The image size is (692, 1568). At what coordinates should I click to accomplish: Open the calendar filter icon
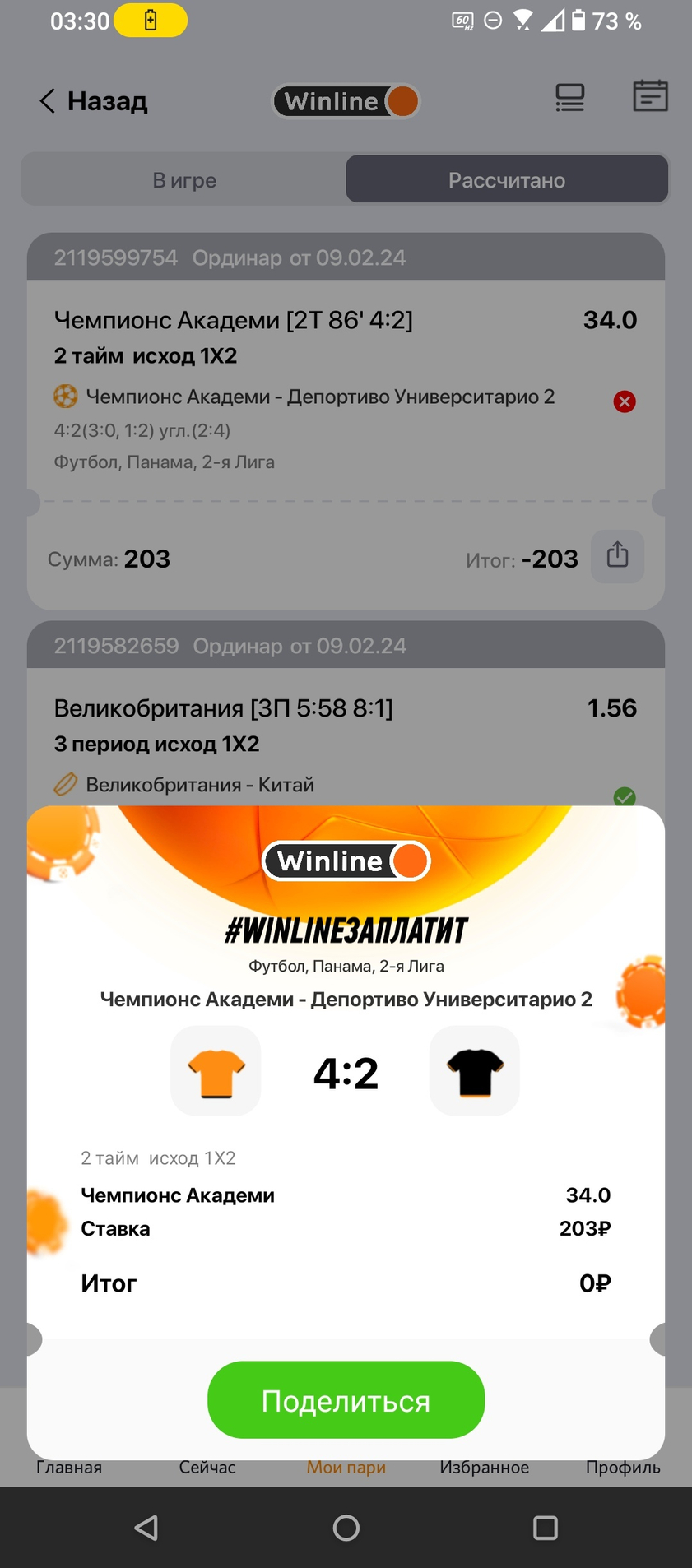coord(649,97)
